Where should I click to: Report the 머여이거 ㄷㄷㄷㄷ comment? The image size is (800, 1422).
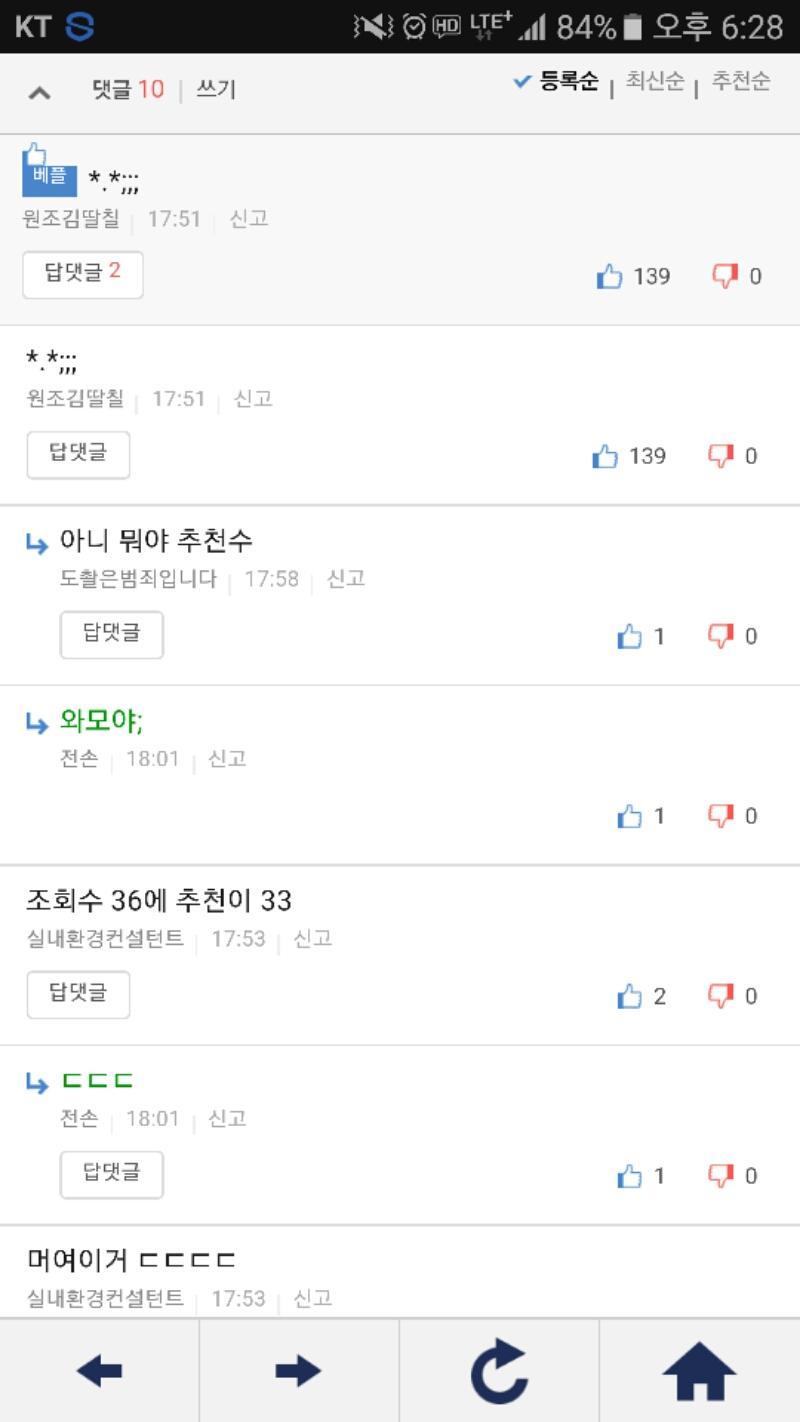312,1299
